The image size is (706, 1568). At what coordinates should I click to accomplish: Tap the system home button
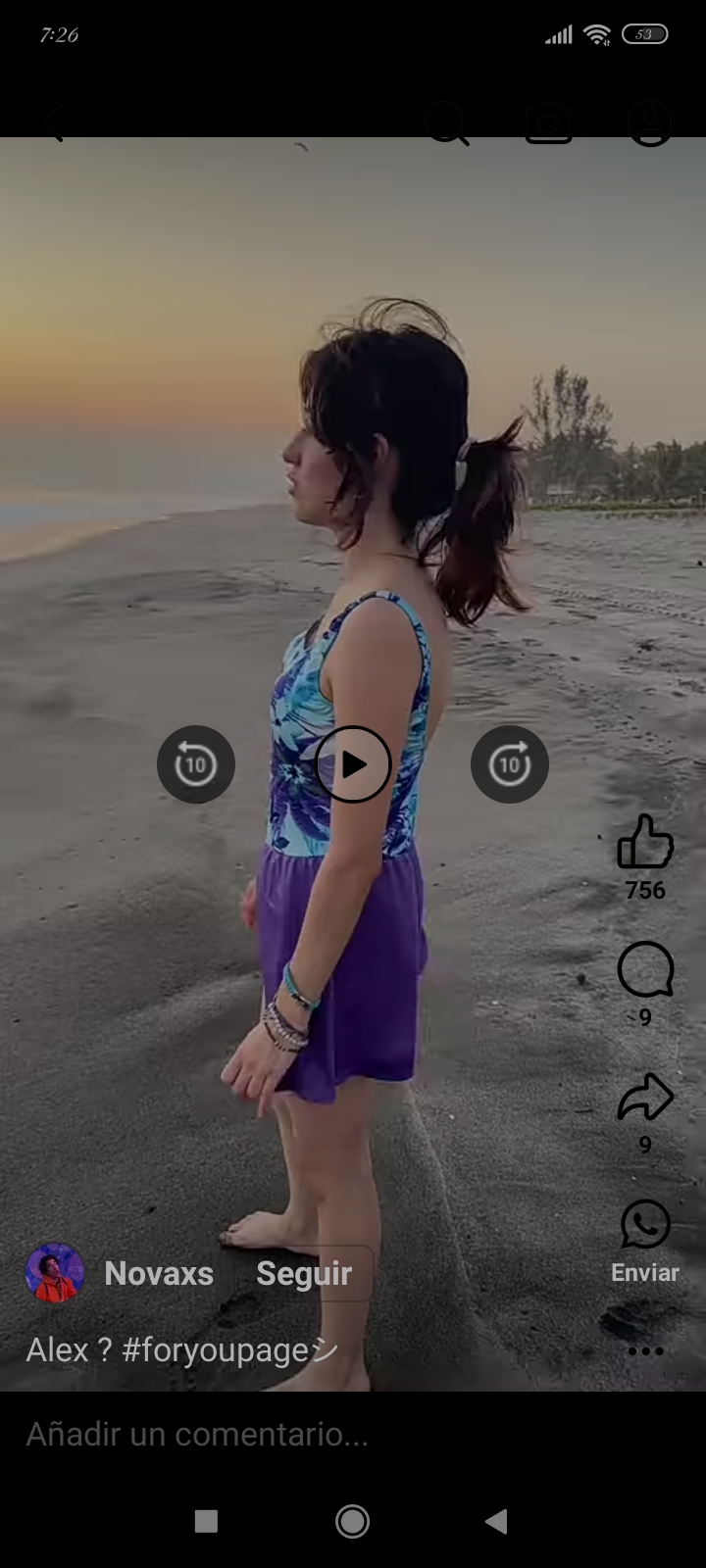(x=353, y=1521)
